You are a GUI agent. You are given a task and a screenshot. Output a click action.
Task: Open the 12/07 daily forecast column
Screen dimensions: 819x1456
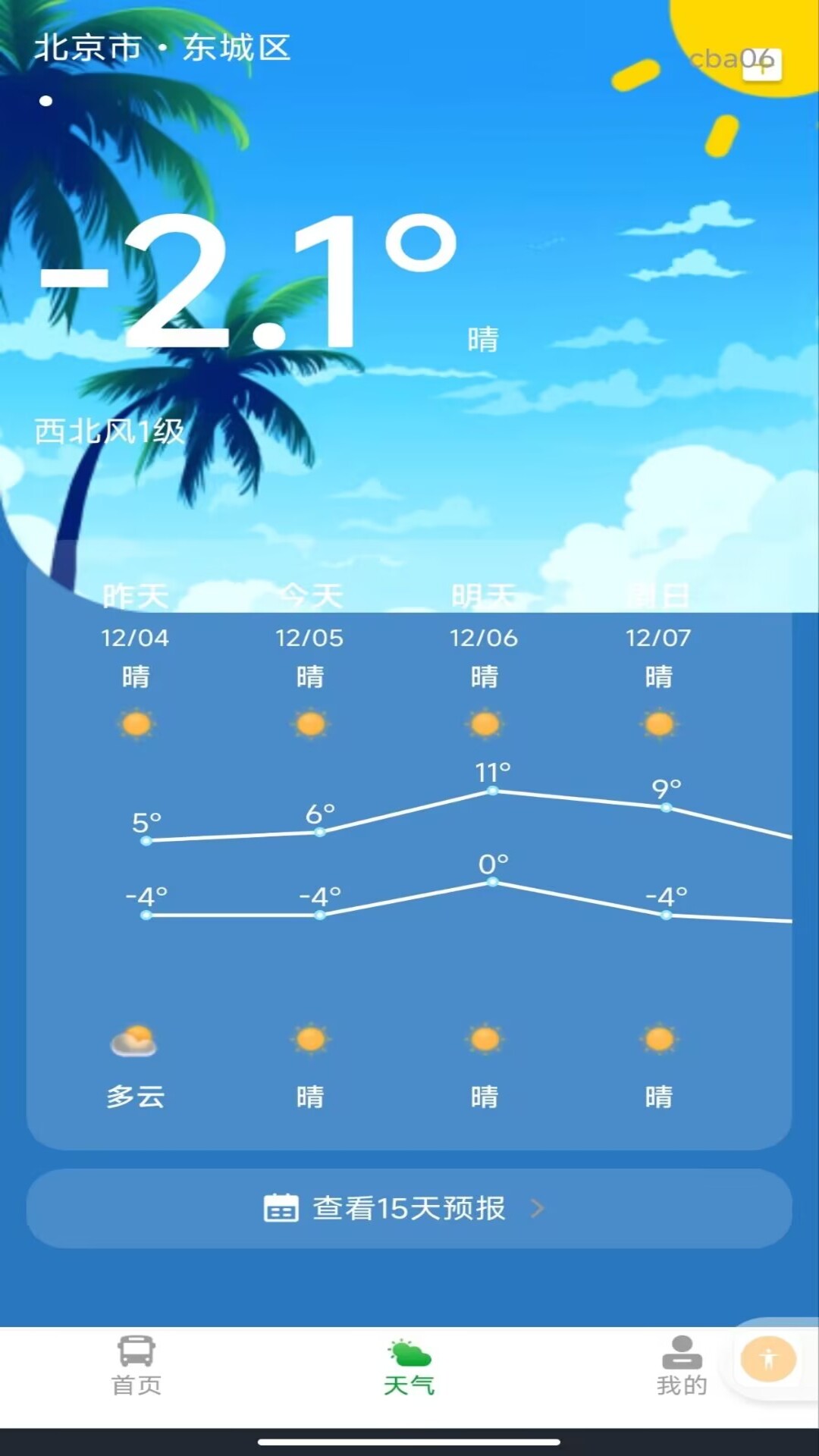659,846
